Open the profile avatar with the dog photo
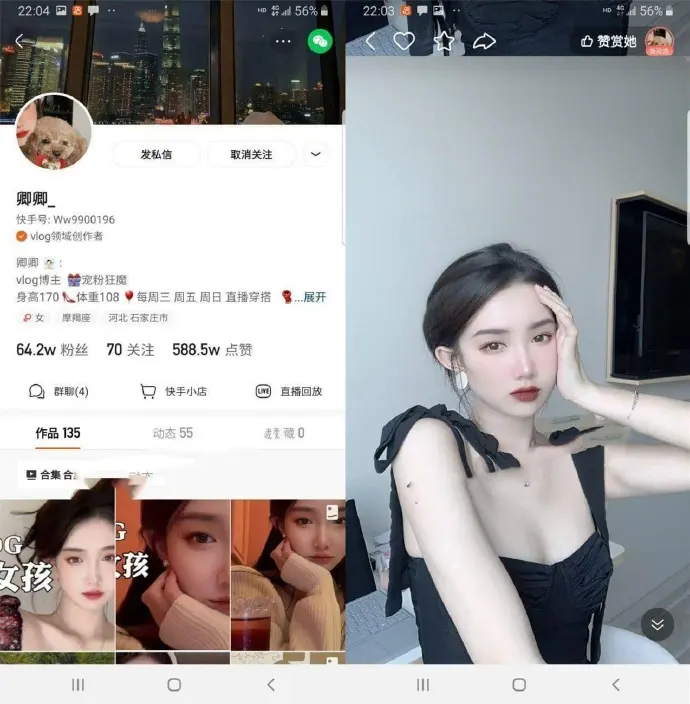 pos(54,132)
